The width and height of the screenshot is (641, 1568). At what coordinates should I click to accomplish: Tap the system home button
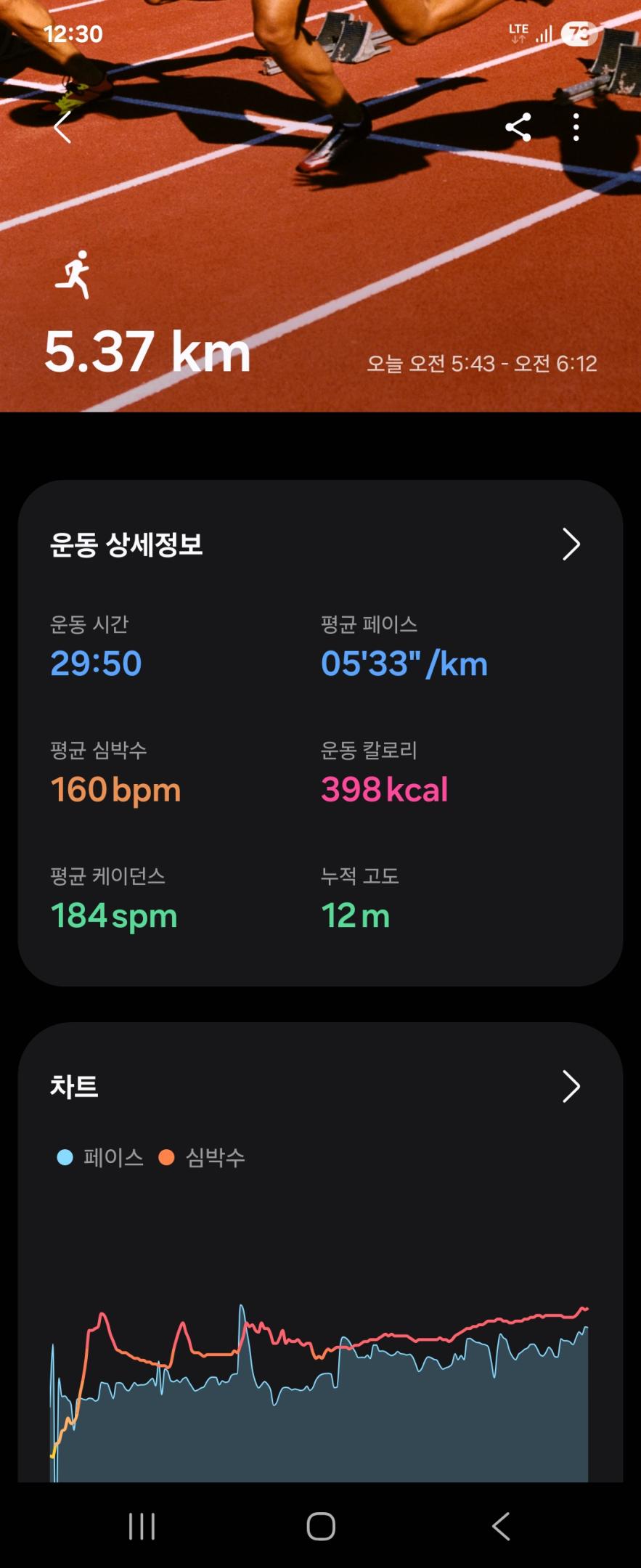pos(321,1526)
